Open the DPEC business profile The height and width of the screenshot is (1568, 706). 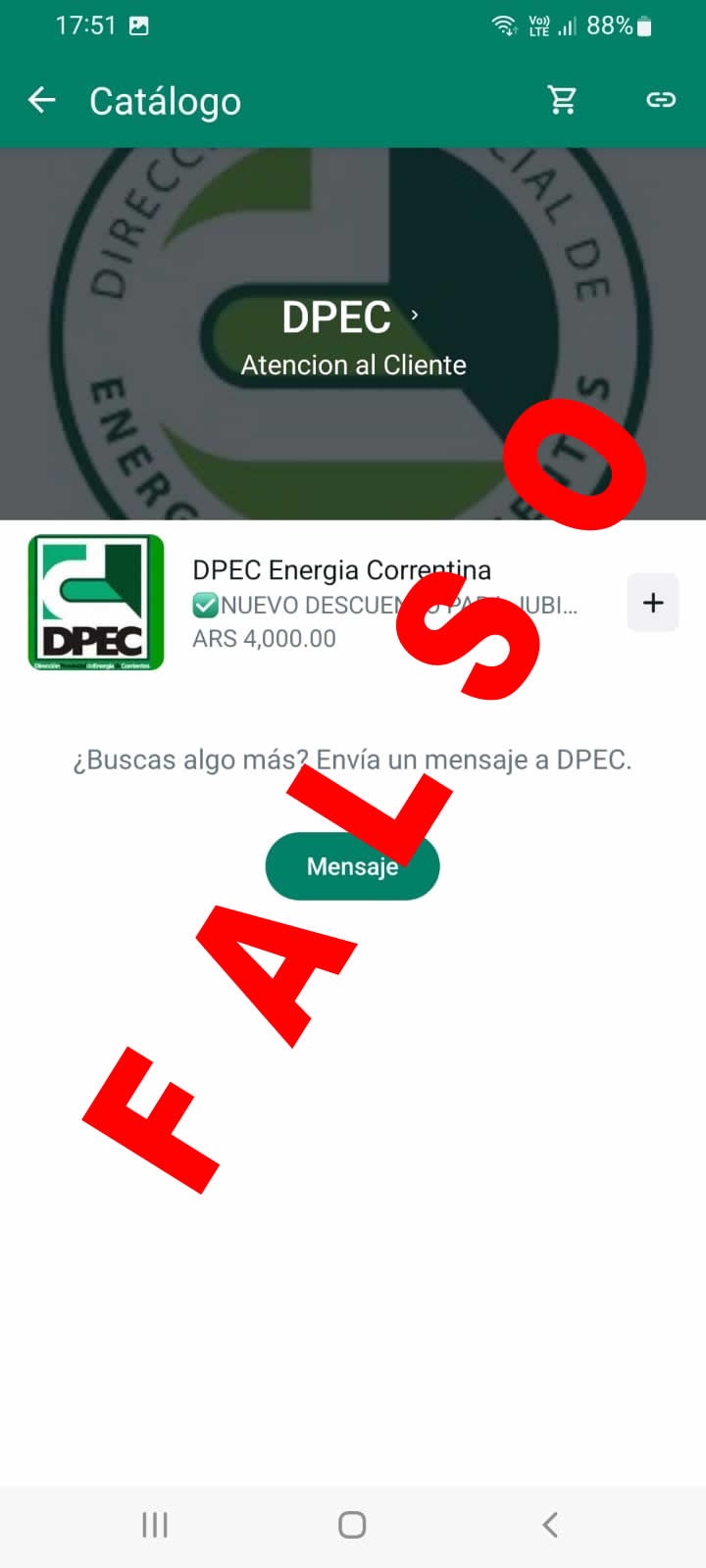tap(351, 317)
